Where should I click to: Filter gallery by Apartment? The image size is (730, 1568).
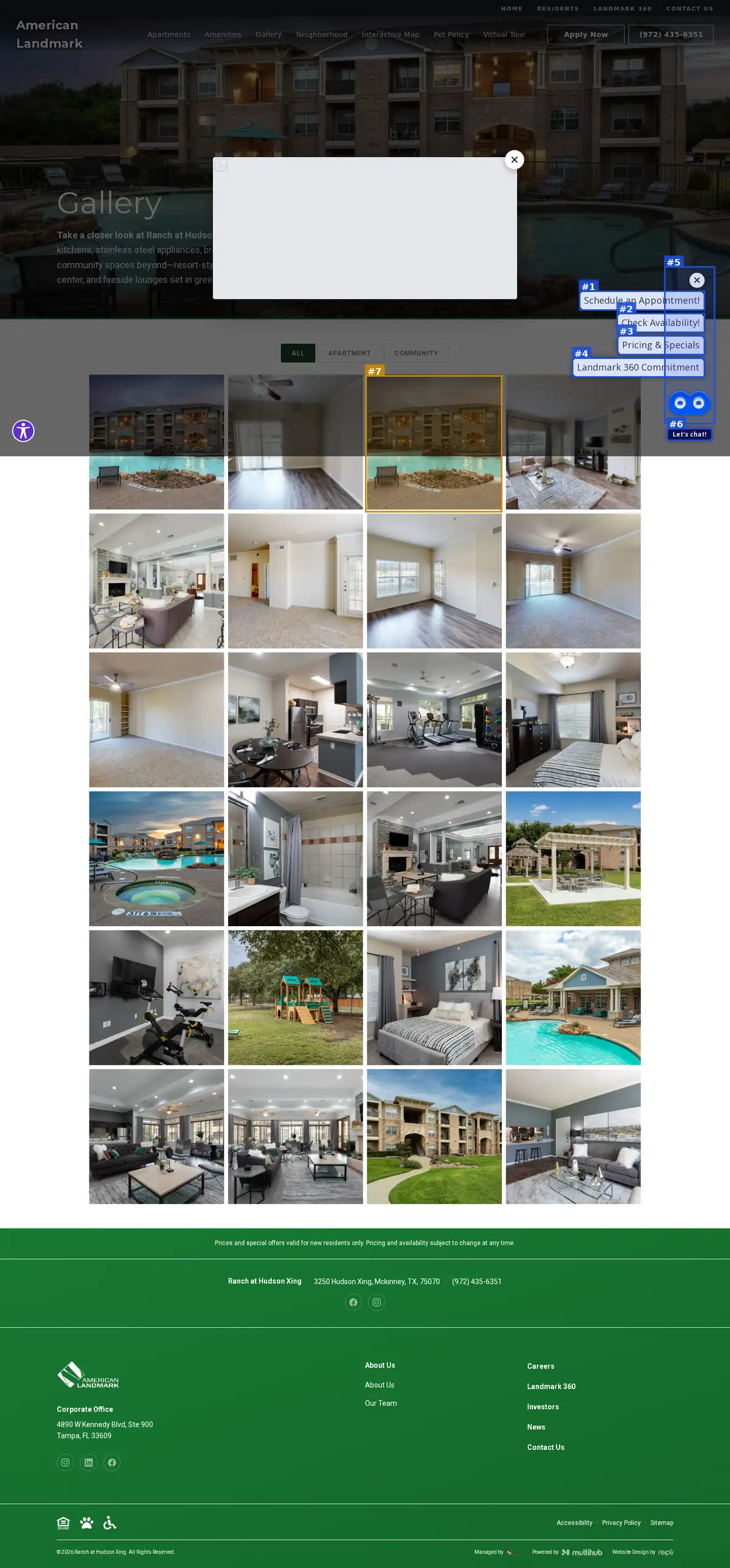click(349, 353)
